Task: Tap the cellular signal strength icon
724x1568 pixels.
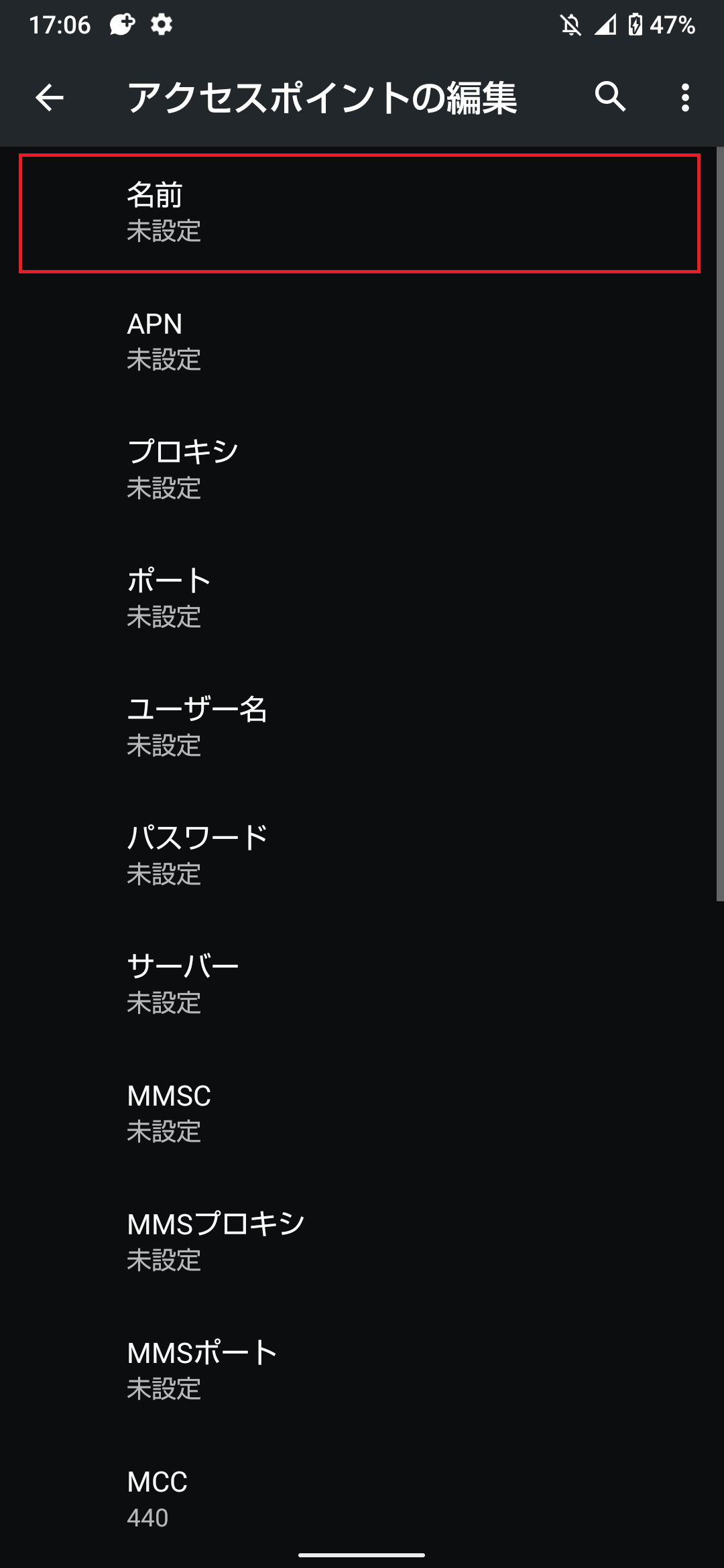Action: [605, 25]
